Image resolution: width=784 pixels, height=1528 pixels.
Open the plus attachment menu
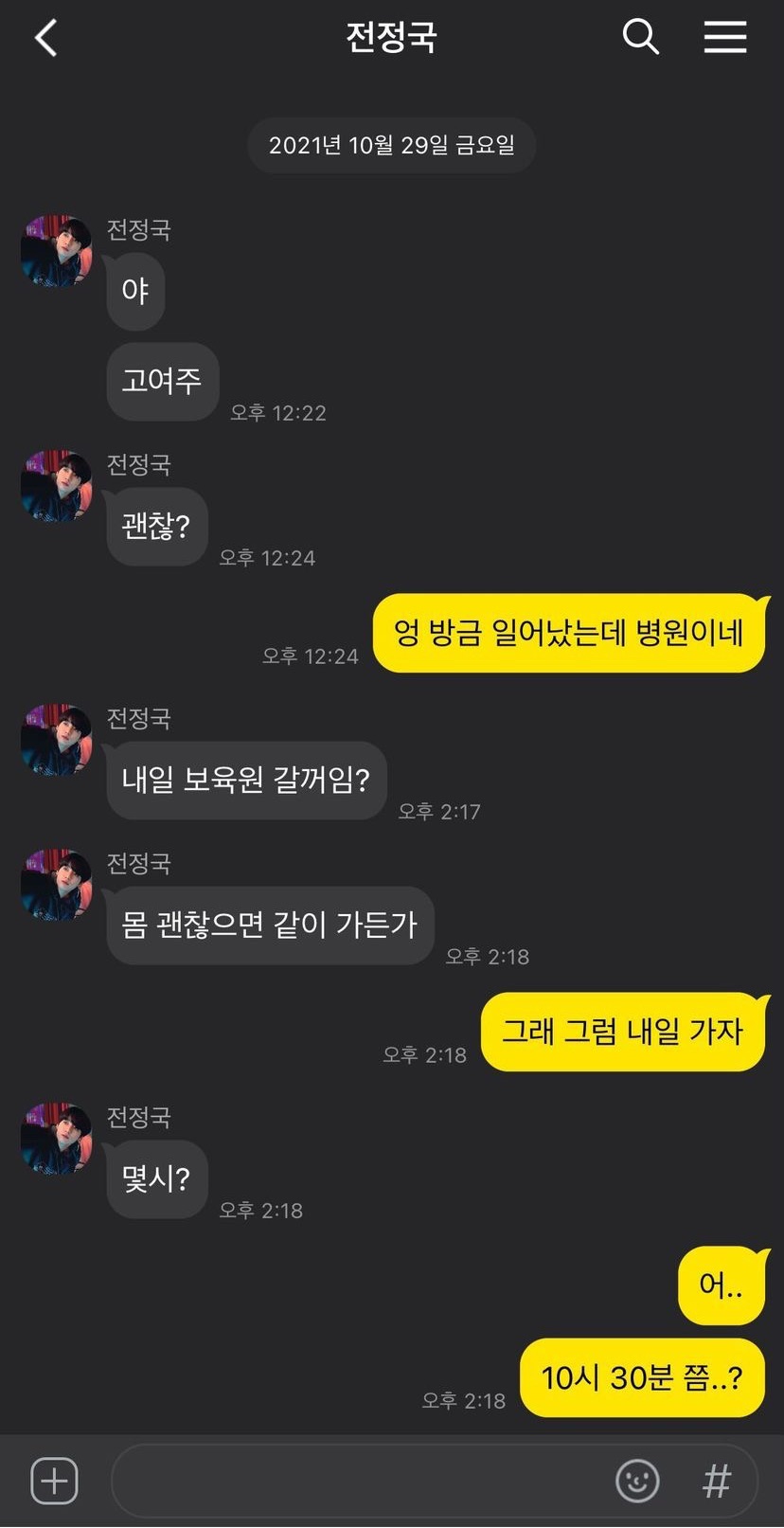tap(54, 1481)
